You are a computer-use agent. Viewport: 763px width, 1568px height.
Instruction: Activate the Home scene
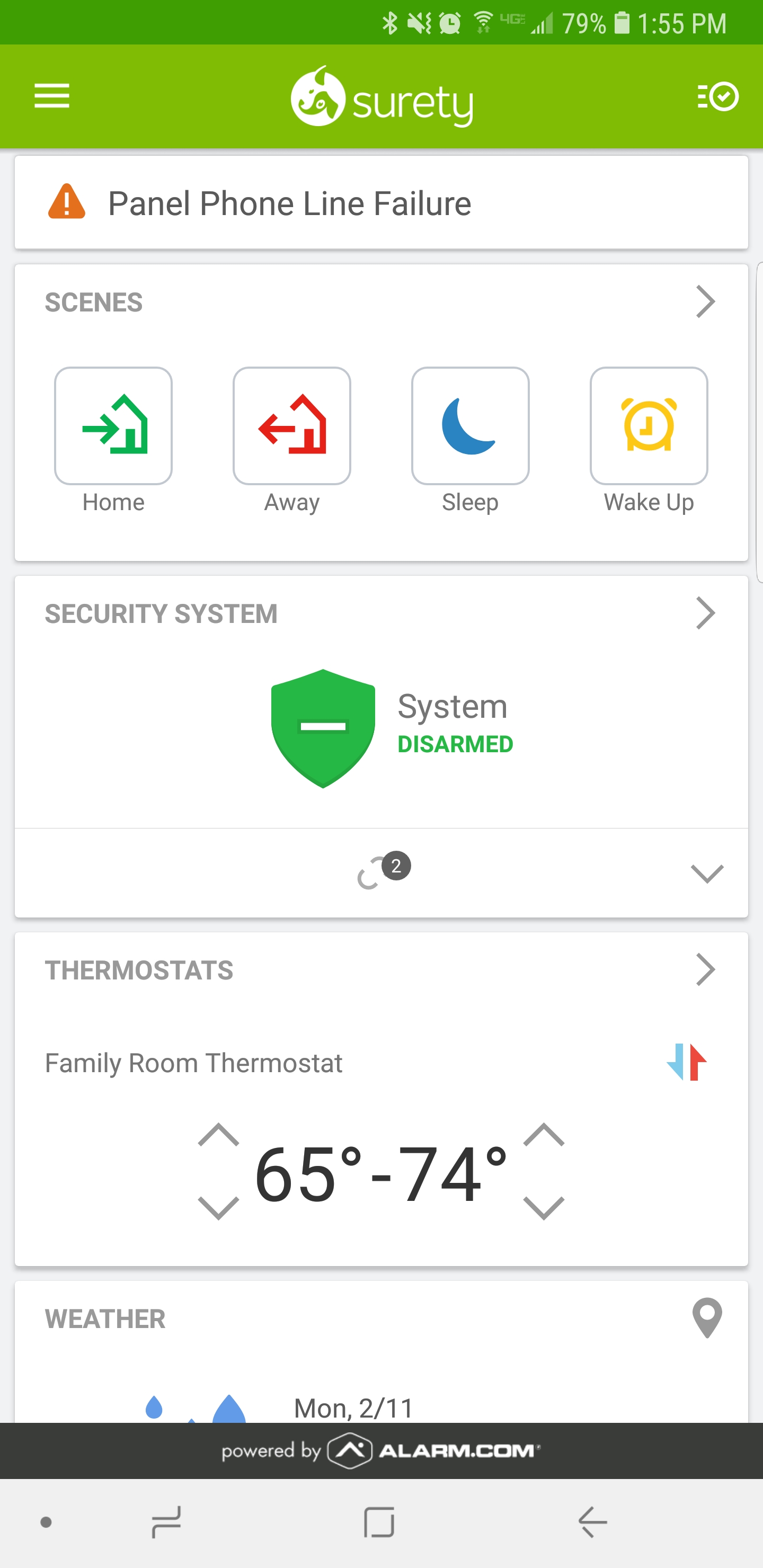pos(113,425)
